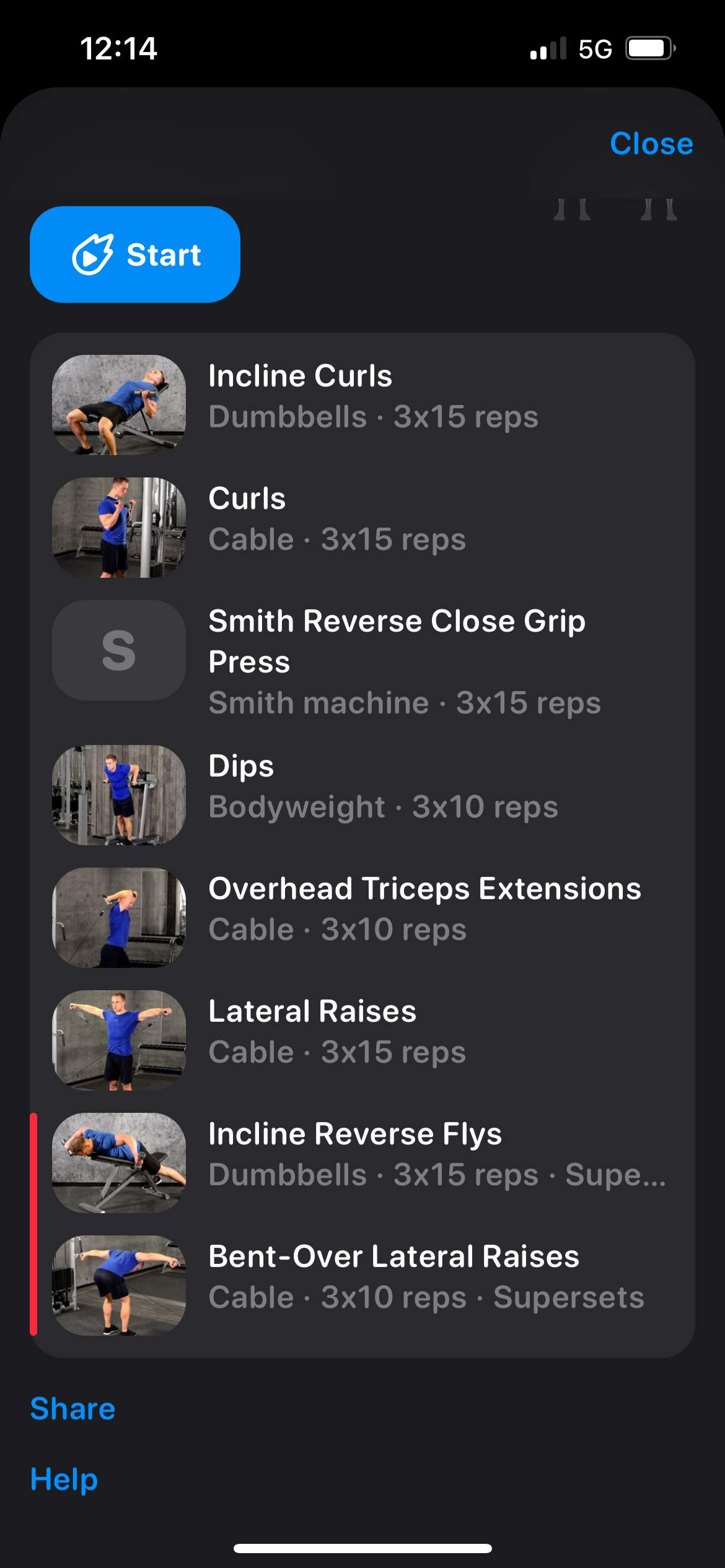Image resolution: width=725 pixels, height=1568 pixels.
Task: Start the workout
Action: [x=135, y=255]
